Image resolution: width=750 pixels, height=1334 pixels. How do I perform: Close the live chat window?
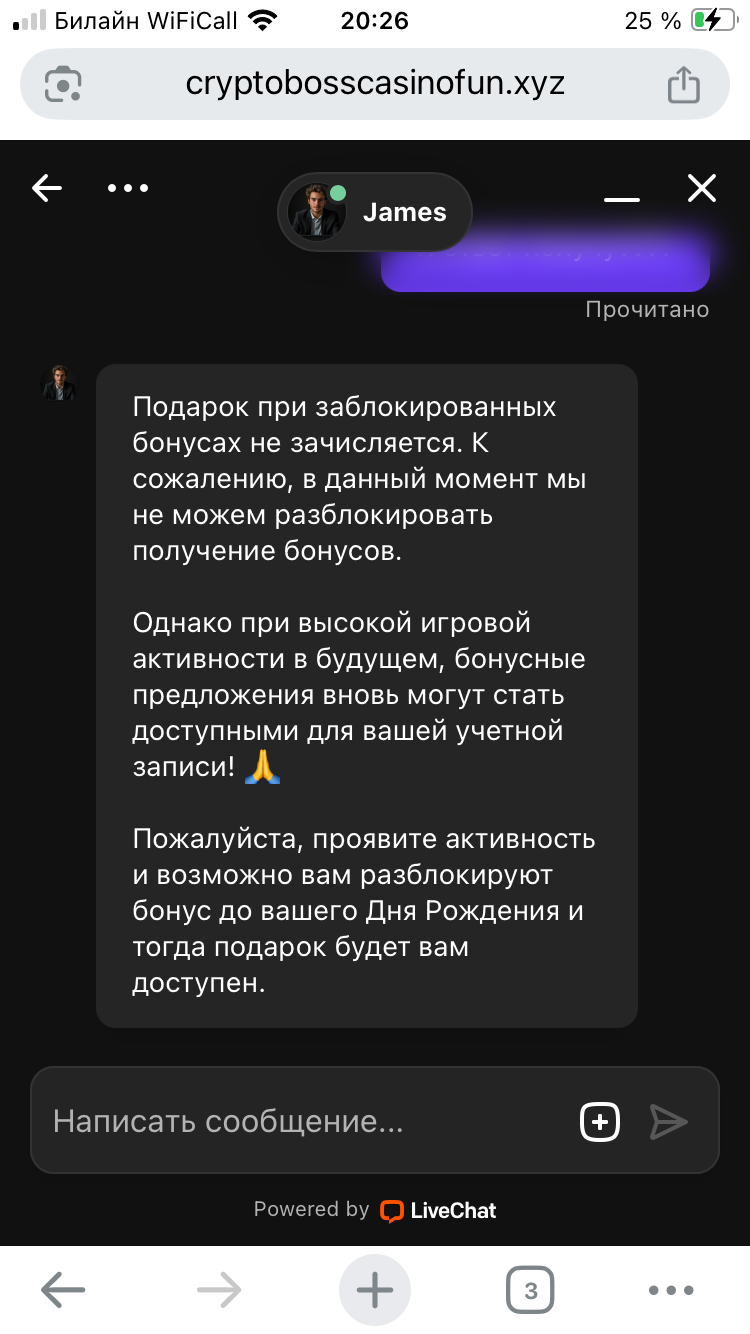702,188
